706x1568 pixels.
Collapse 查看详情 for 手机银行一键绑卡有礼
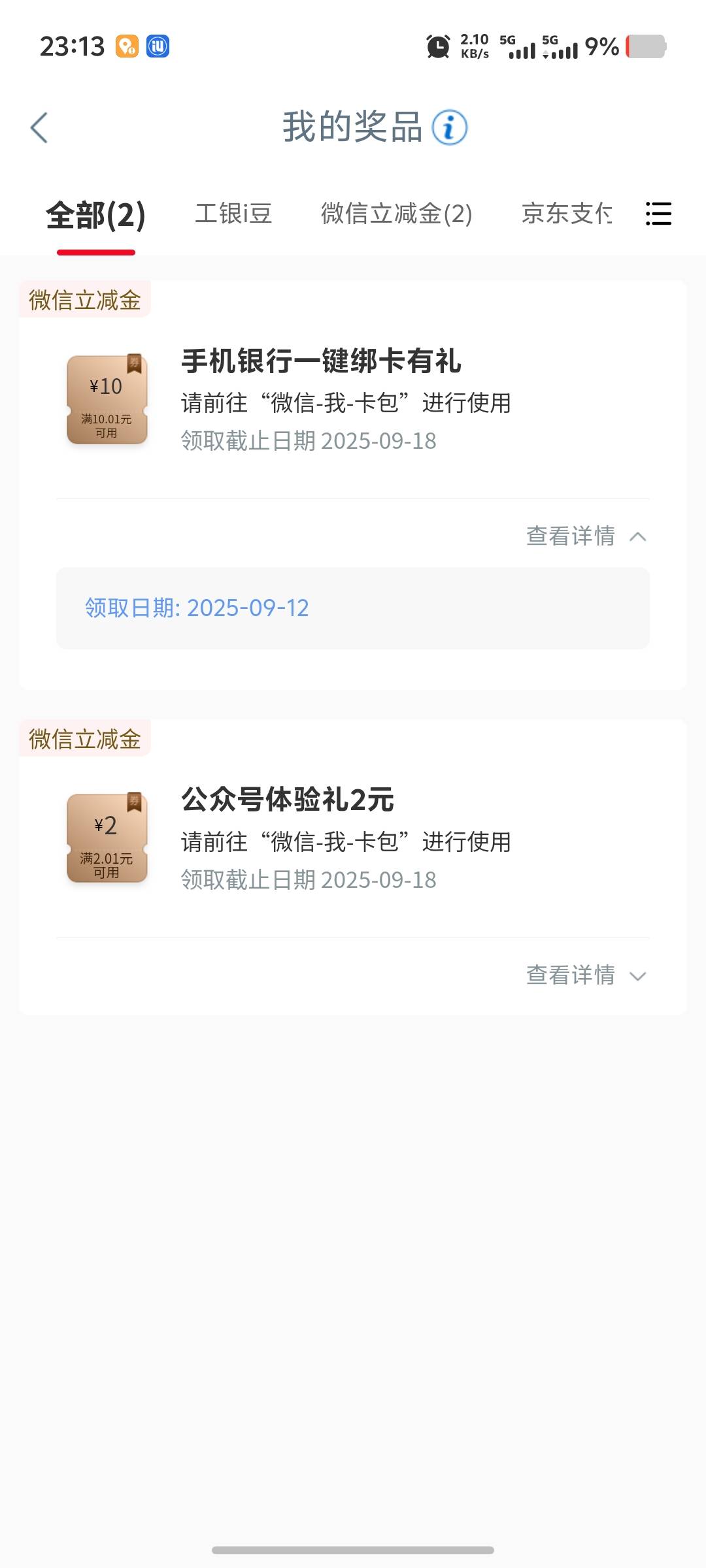[x=586, y=536]
